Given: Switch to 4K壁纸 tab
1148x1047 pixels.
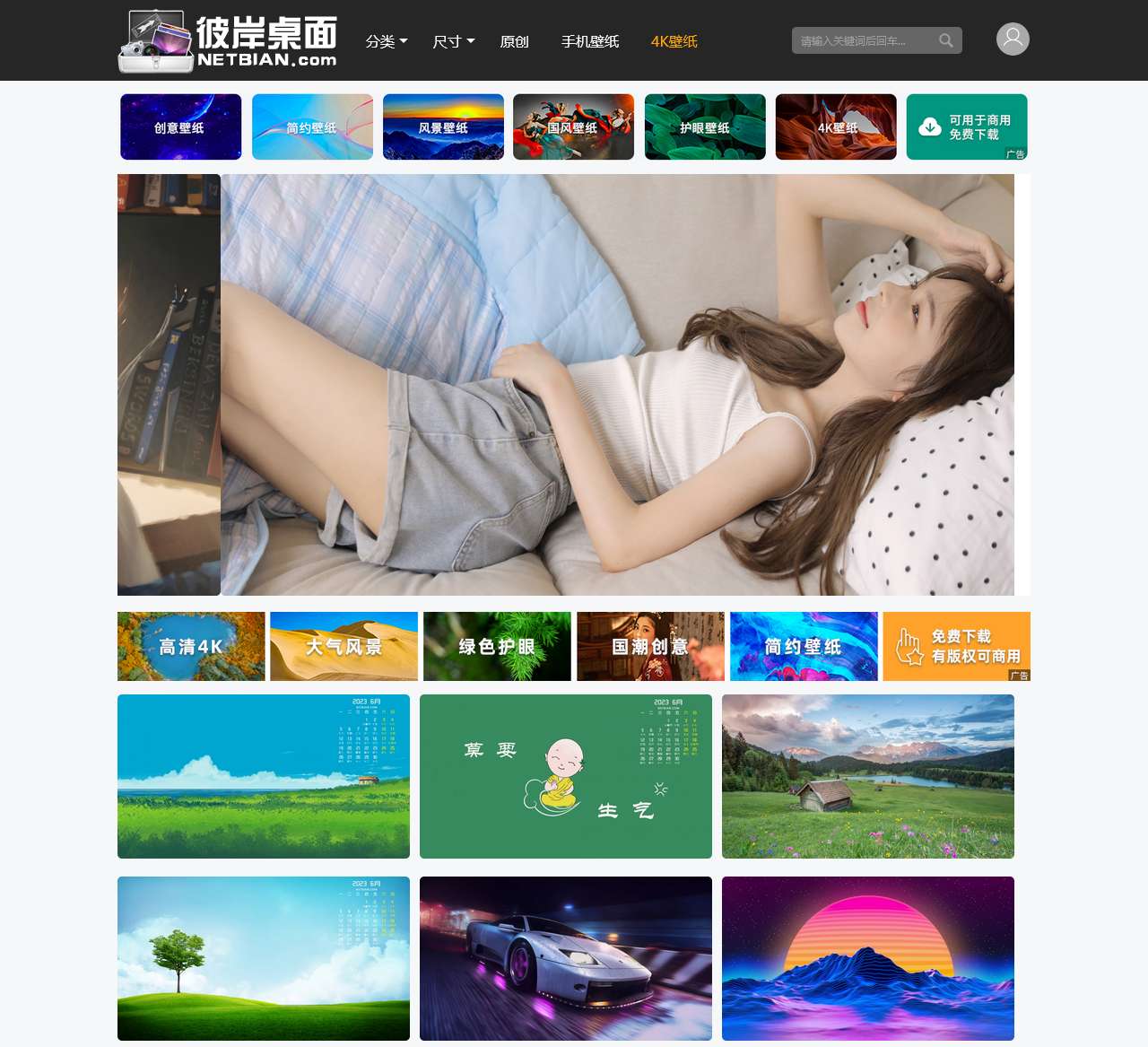Looking at the screenshot, I should (x=674, y=41).
